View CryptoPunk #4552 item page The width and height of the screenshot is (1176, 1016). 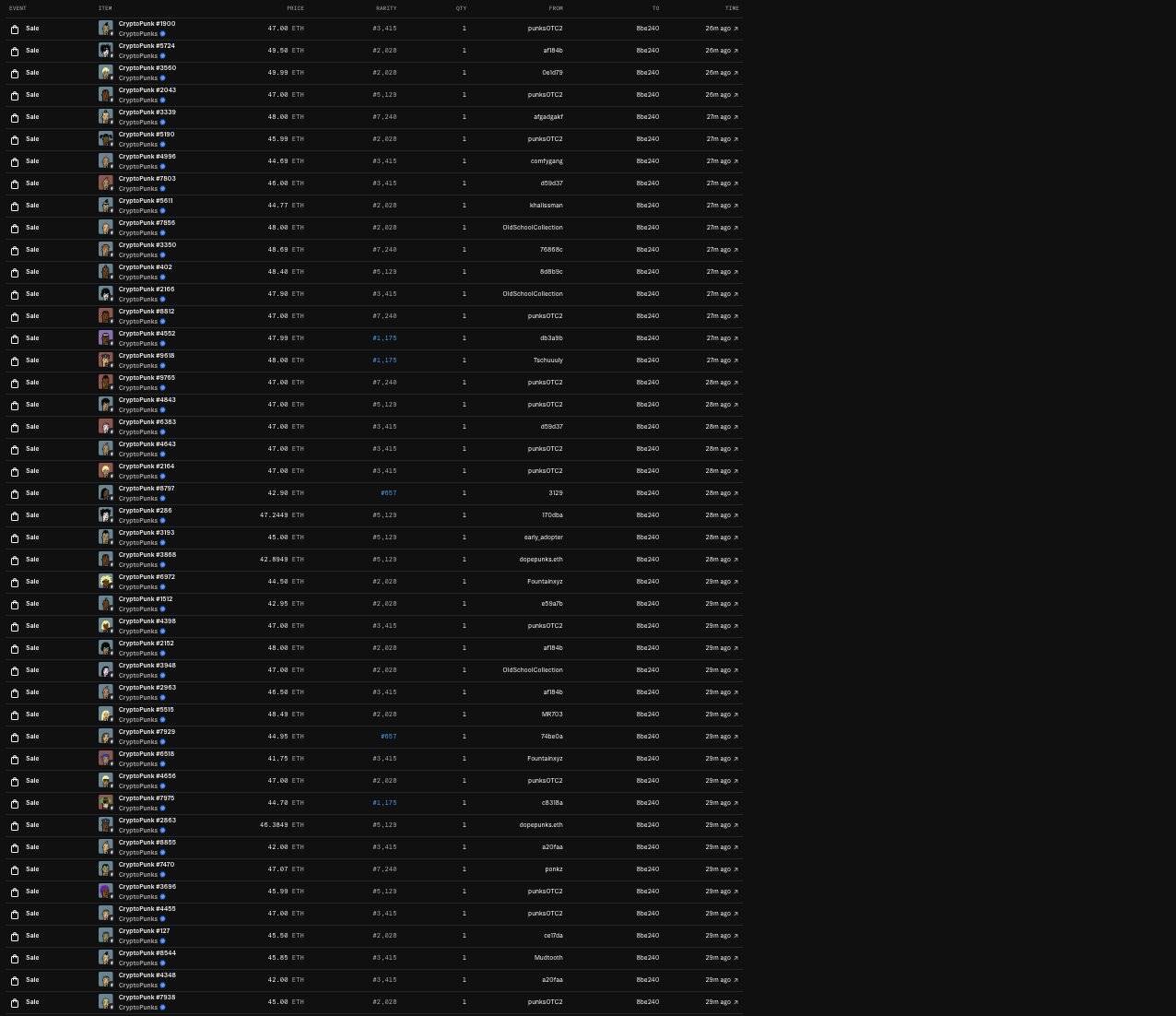(x=147, y=334)
